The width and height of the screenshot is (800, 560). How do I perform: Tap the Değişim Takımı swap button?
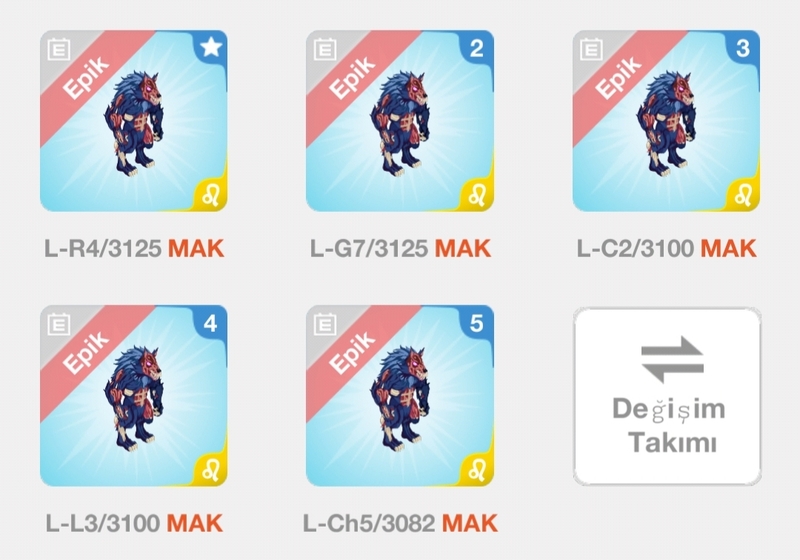(x=668, y=396)
